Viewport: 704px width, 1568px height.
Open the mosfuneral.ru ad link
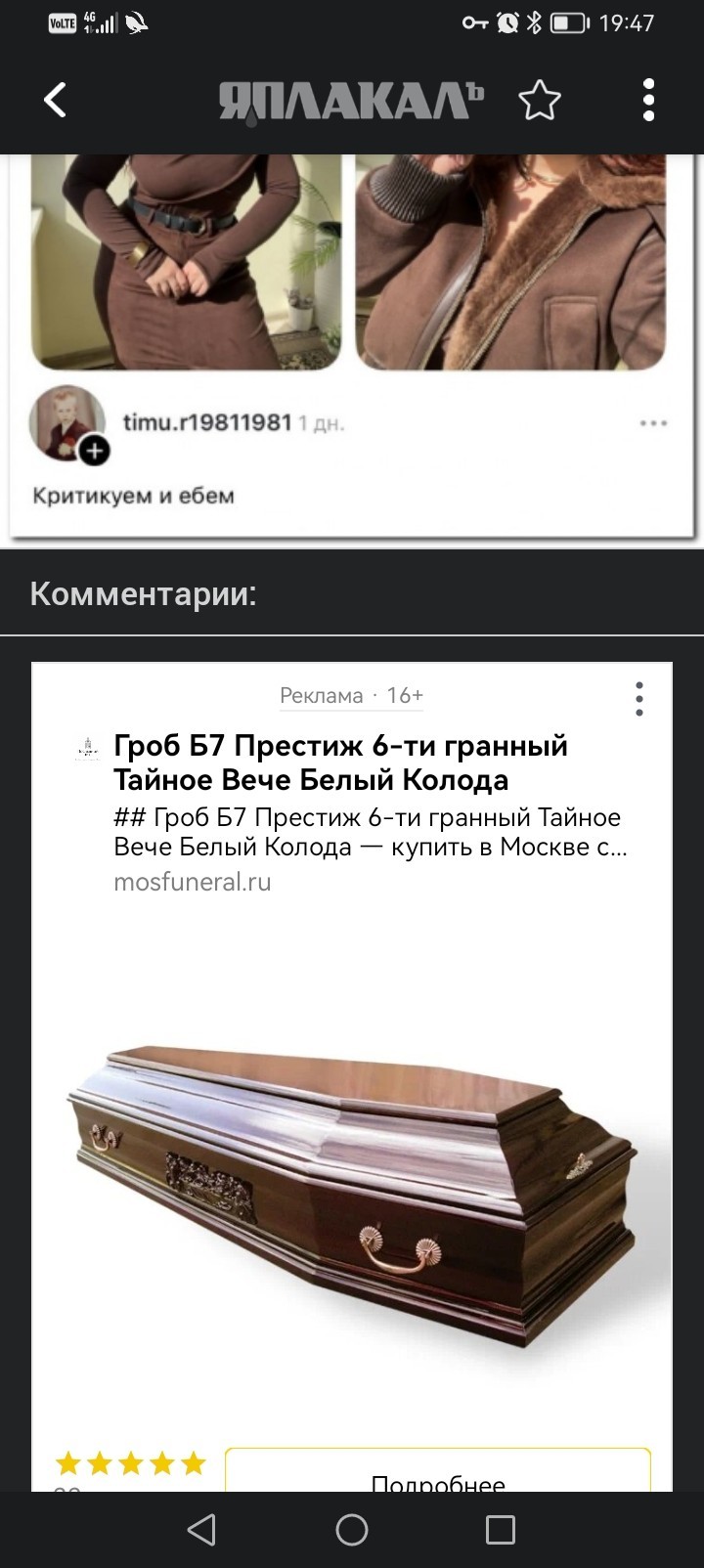[192, 882]
